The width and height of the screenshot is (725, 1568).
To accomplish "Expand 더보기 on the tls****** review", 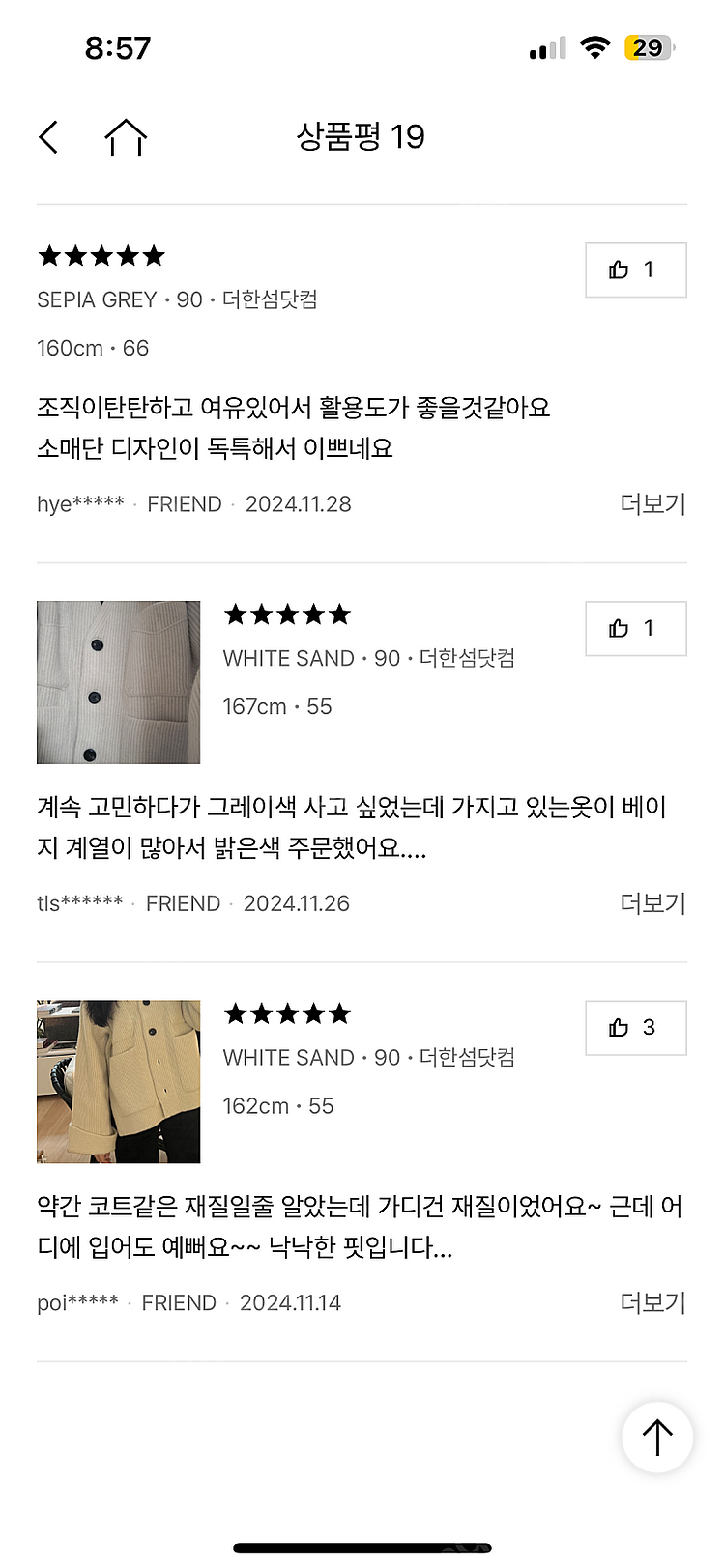I will click(x=652, y=903).
